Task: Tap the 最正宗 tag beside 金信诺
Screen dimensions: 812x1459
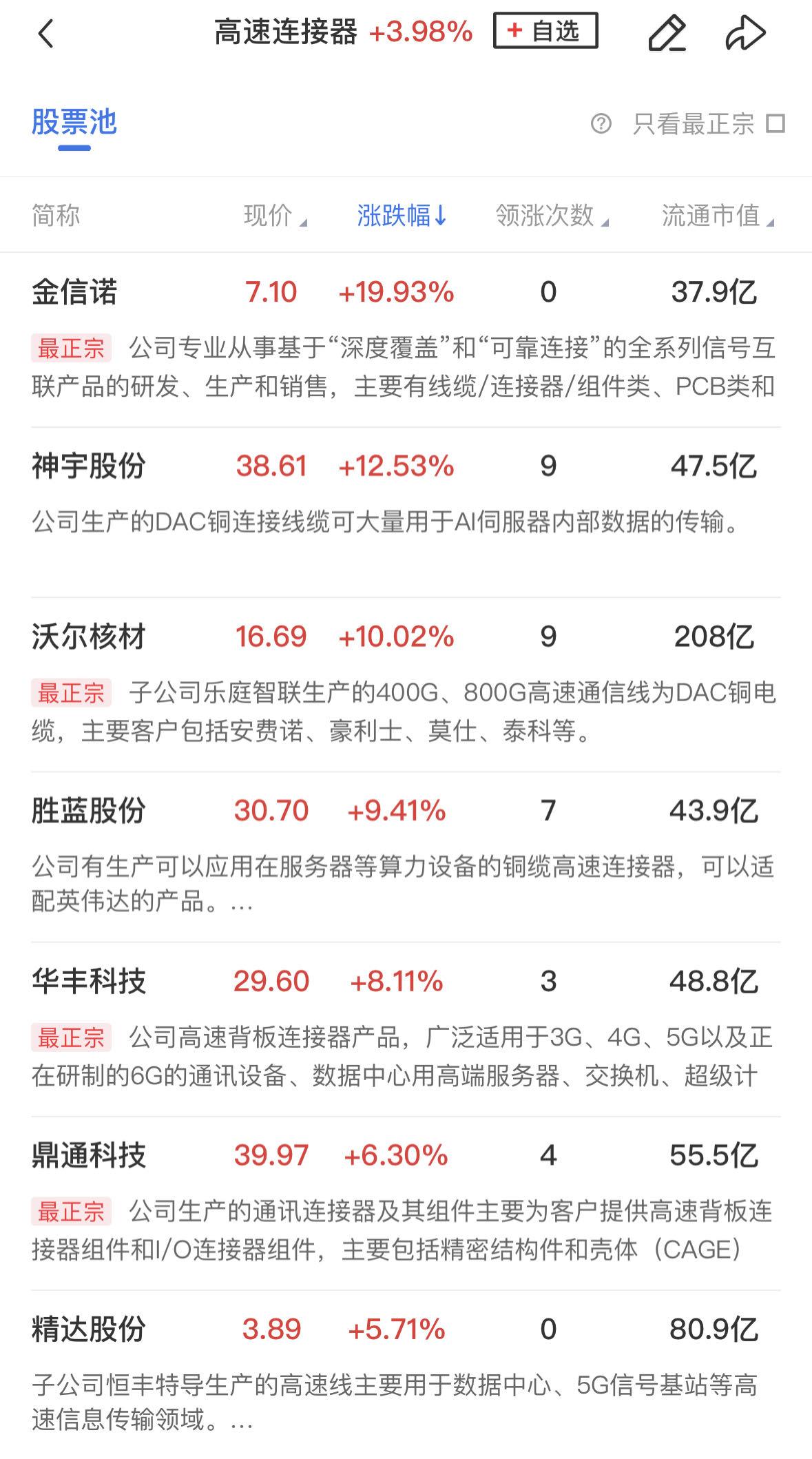Action: (x=71, y=351)
